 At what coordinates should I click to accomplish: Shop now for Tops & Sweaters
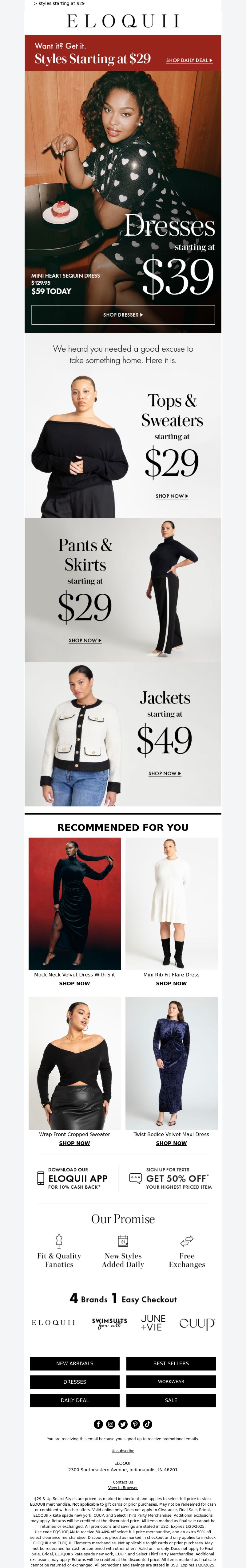click(x=172, y=496)
